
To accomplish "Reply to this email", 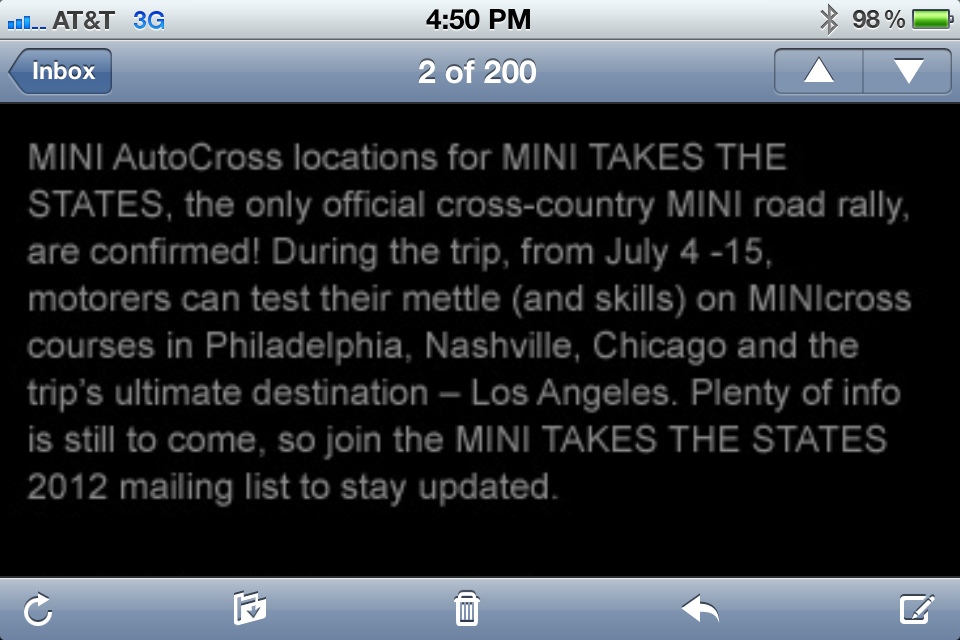I will 700,608.
